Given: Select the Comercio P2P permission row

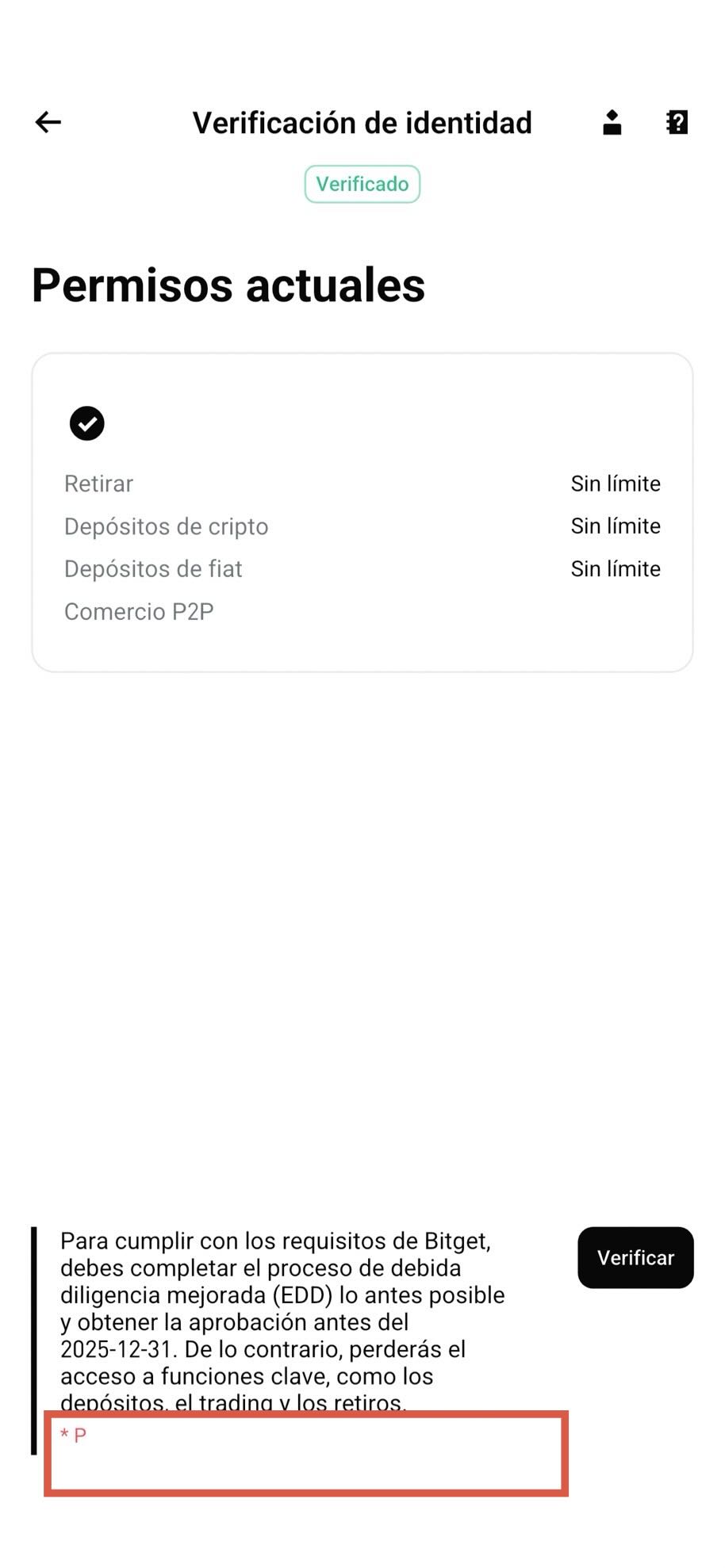Looking at the screenshot, I should point(140,610).
